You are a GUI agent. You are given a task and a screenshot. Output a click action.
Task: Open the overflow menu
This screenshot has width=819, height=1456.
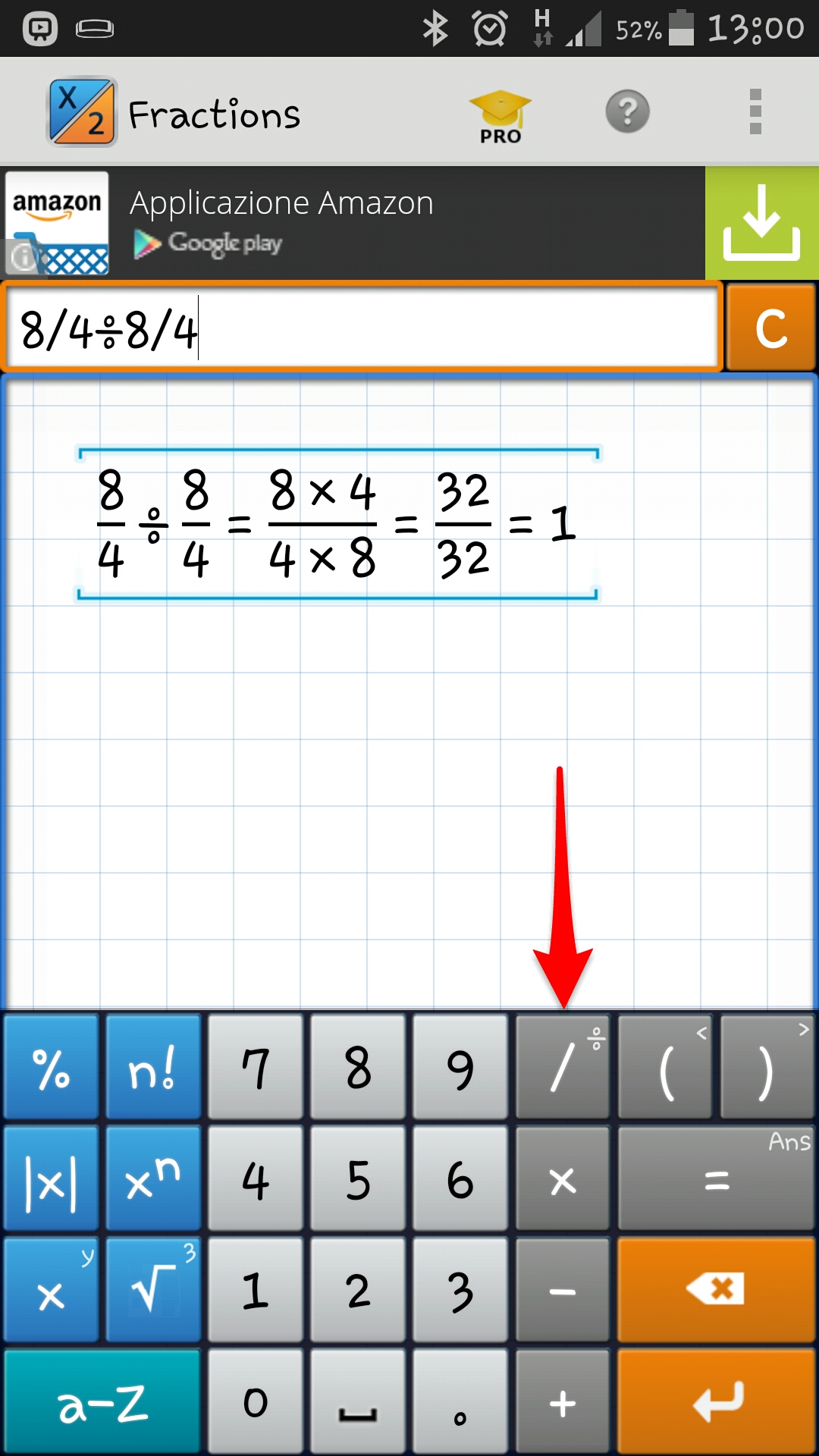[755, 111]
